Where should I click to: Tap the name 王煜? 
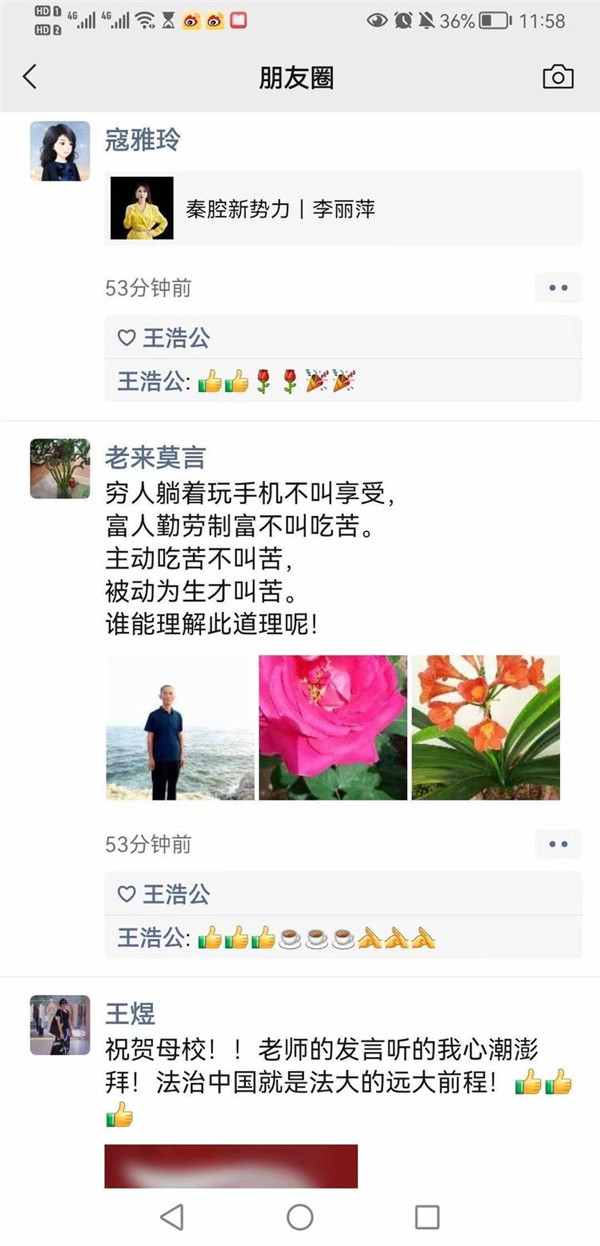point(130,1014)
